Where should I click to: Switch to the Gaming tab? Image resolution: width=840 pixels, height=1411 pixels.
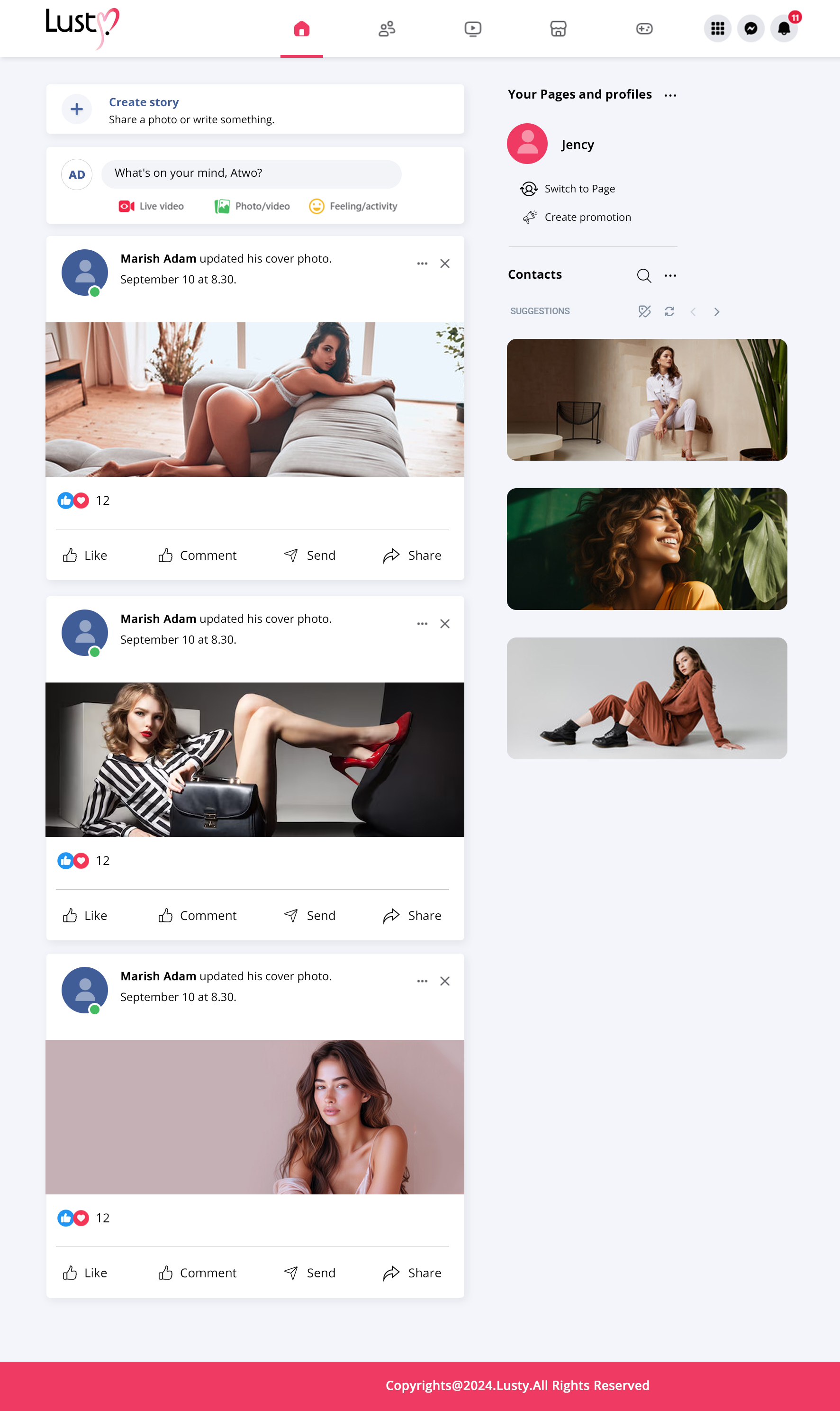tap(644, 28)
